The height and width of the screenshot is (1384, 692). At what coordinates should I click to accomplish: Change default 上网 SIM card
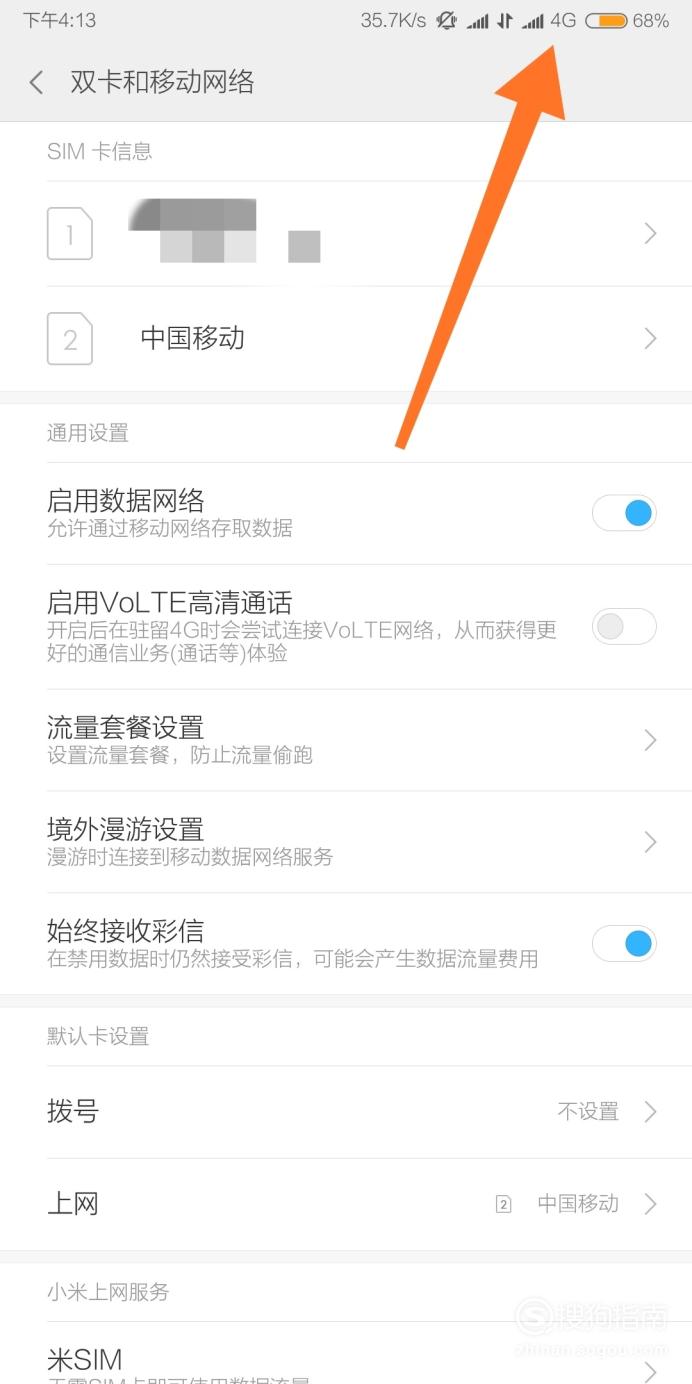tap(346, 1204)
